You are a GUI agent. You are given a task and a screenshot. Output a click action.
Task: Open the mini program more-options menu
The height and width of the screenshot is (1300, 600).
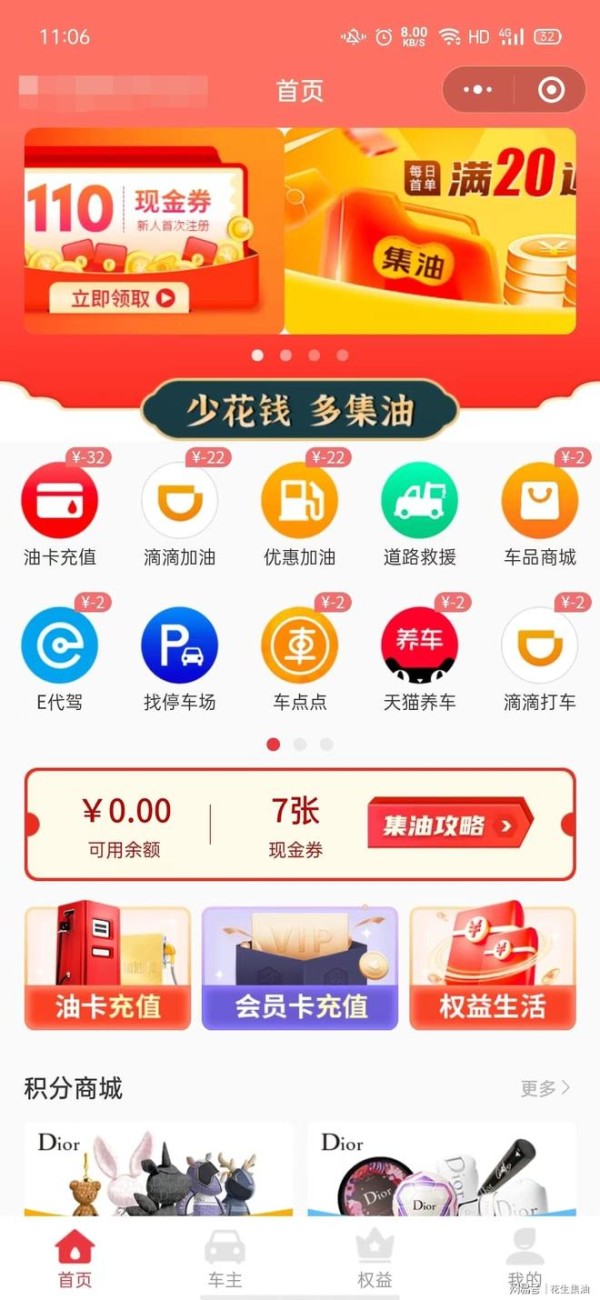478,91
